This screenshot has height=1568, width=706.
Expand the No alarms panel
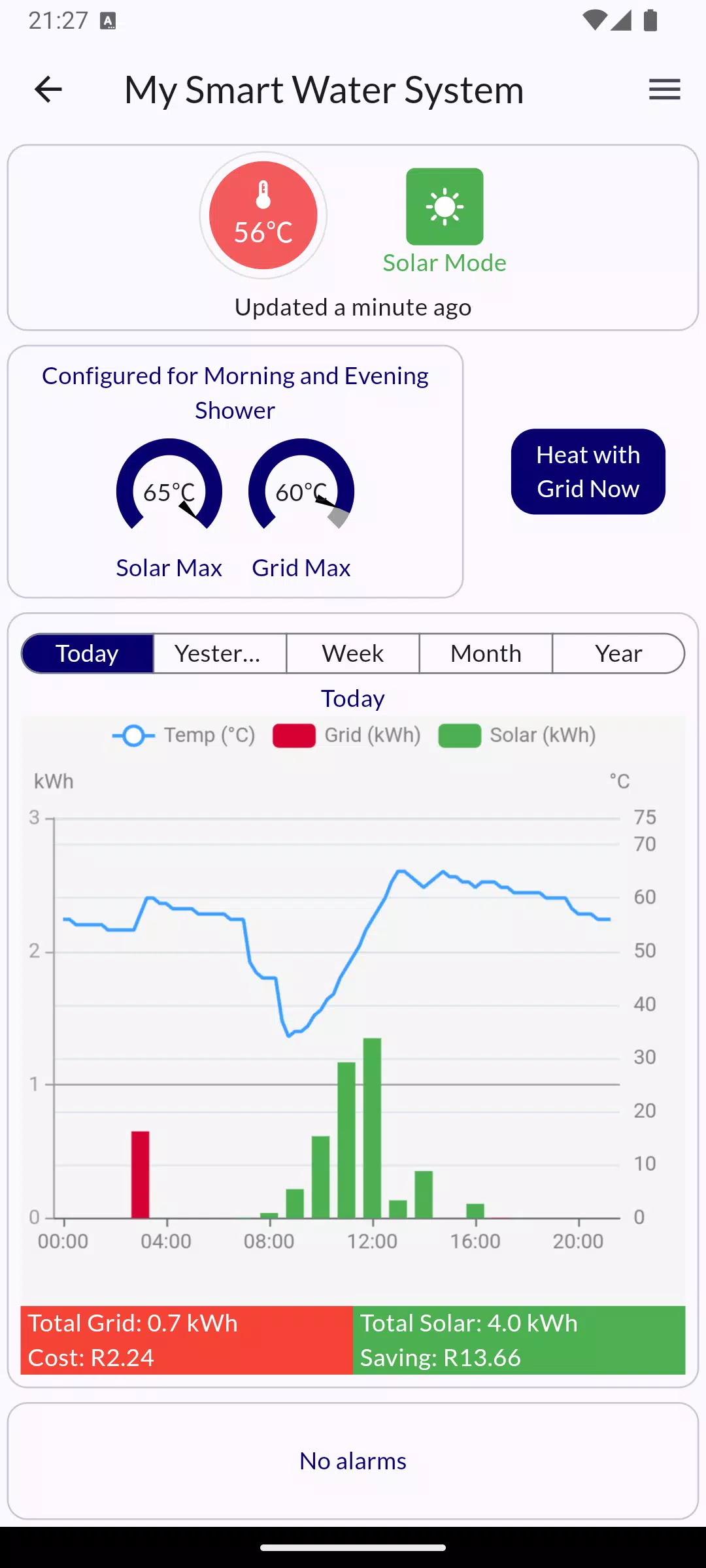[x=352, y=1461]
